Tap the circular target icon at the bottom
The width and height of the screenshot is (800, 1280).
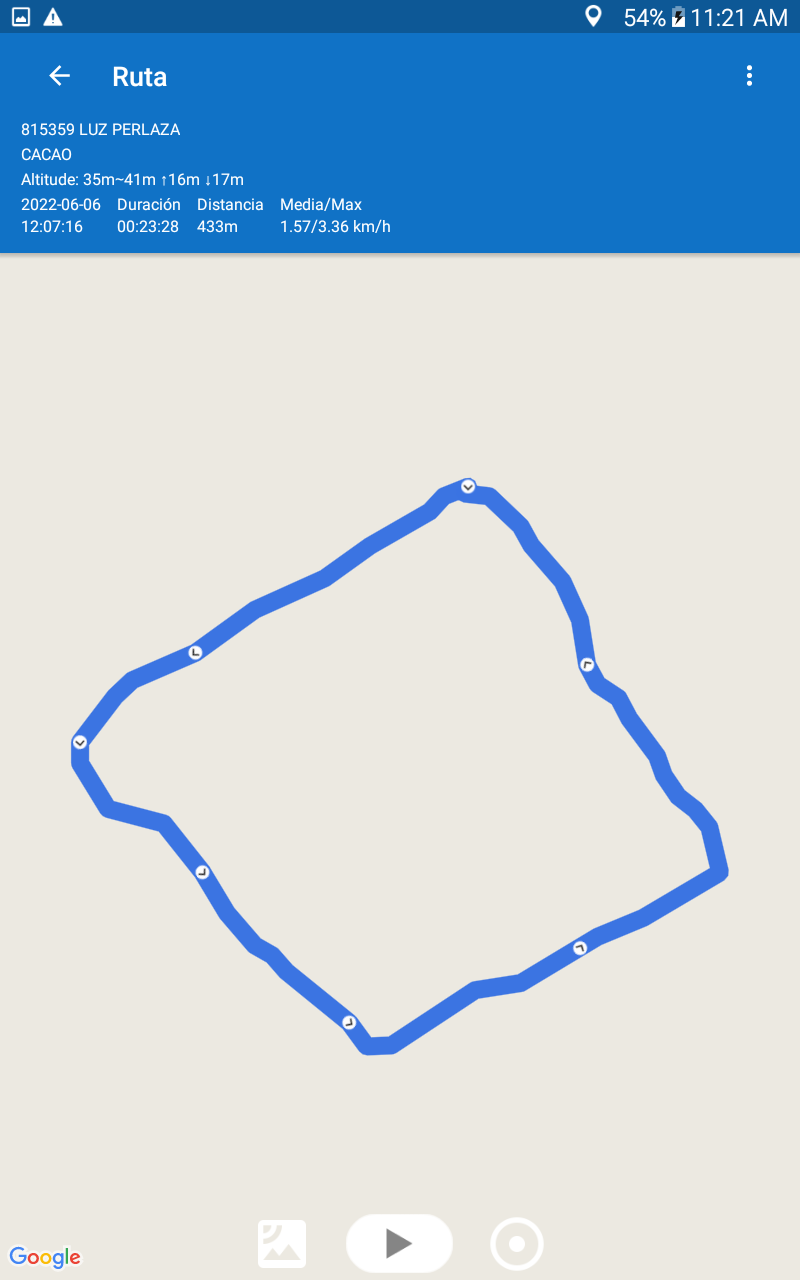517,1244
